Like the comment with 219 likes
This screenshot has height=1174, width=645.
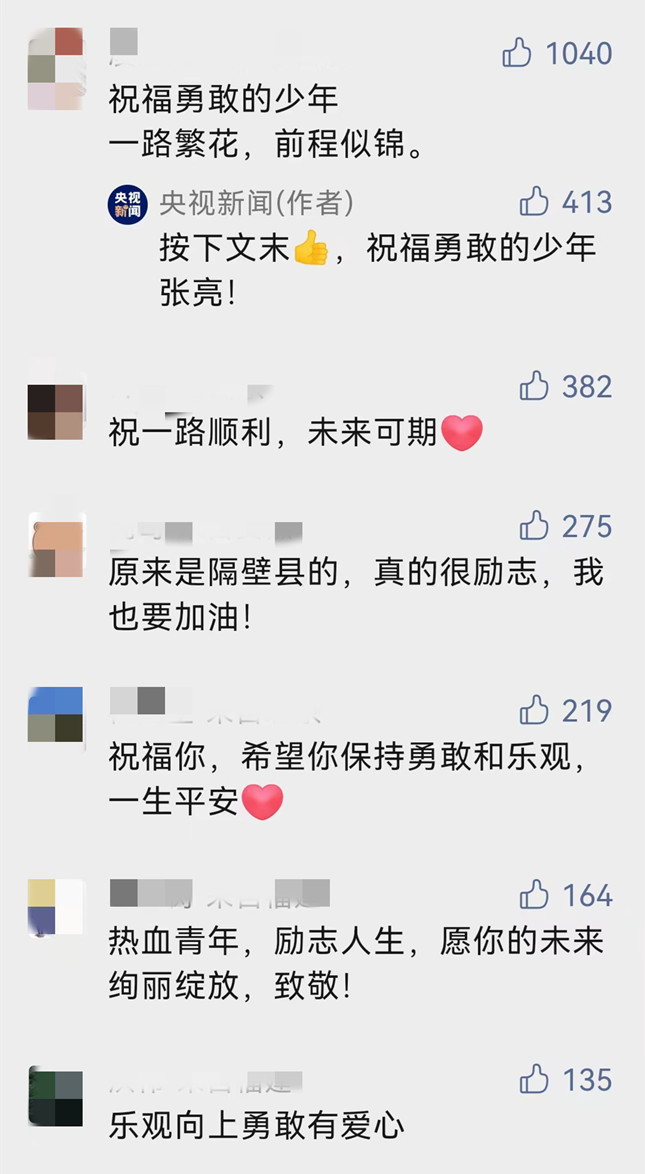click(x=534, y=710)
